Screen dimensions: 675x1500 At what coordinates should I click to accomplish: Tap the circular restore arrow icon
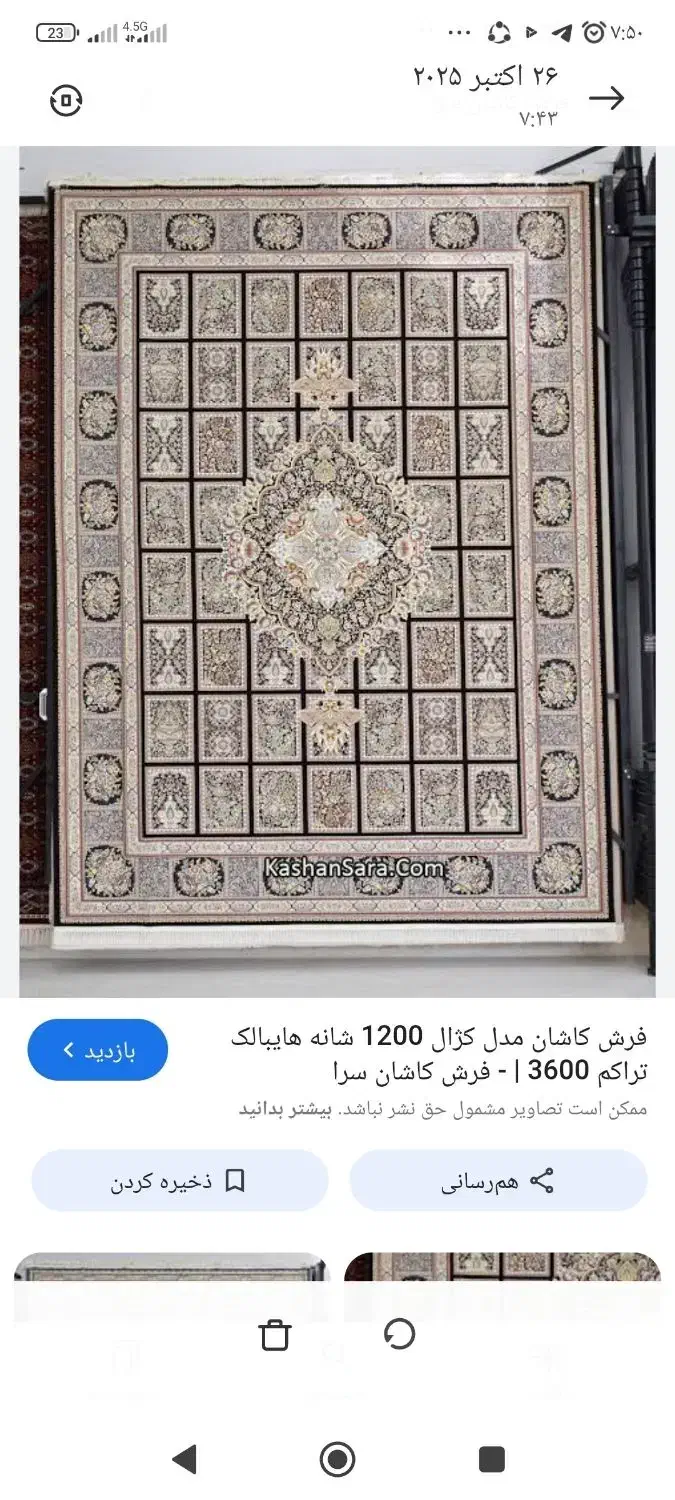pyautogui.click(x=399, y=1333)
